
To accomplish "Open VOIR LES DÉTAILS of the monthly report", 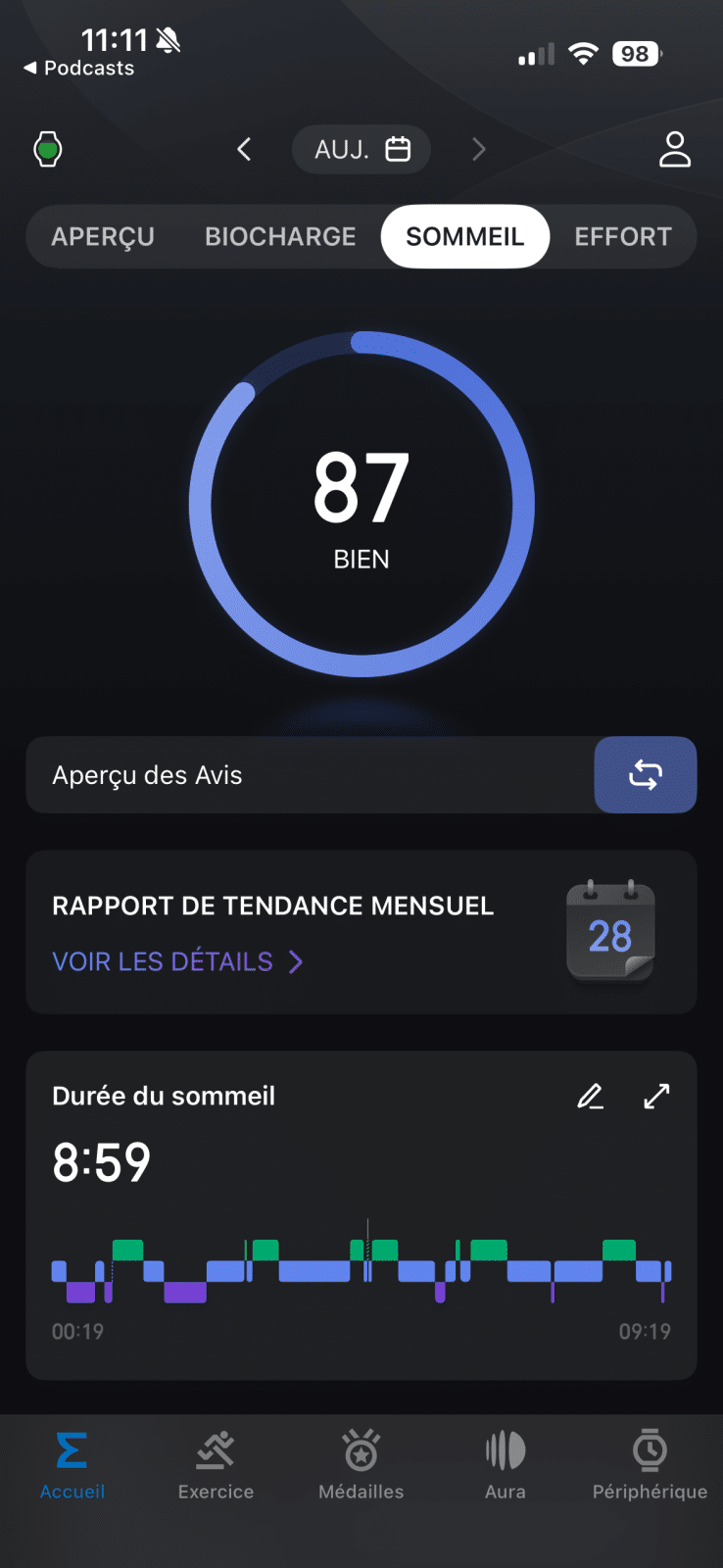I will pyautogui.click(x=177, y=961).
